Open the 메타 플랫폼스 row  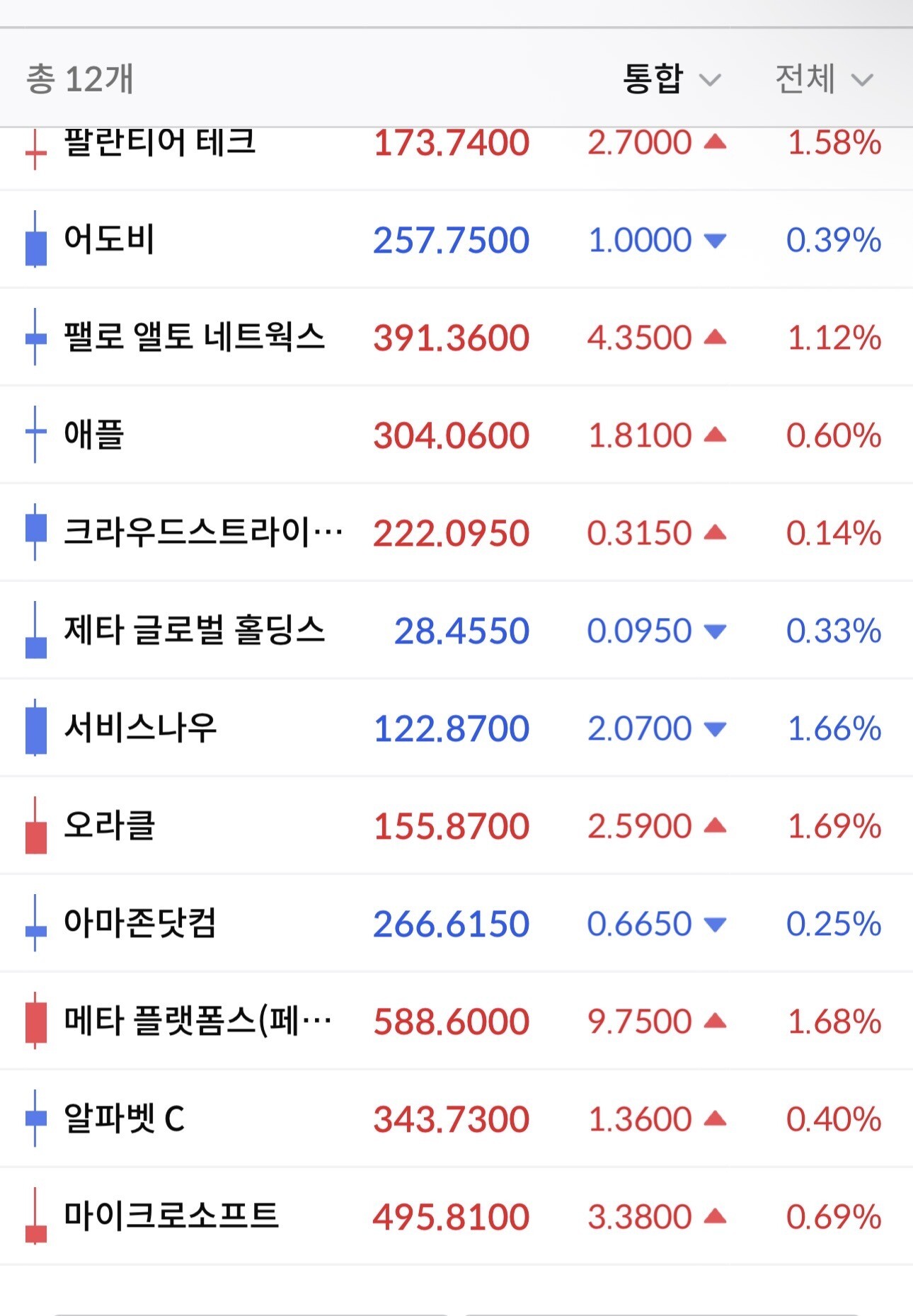(x=456, y=1021)
